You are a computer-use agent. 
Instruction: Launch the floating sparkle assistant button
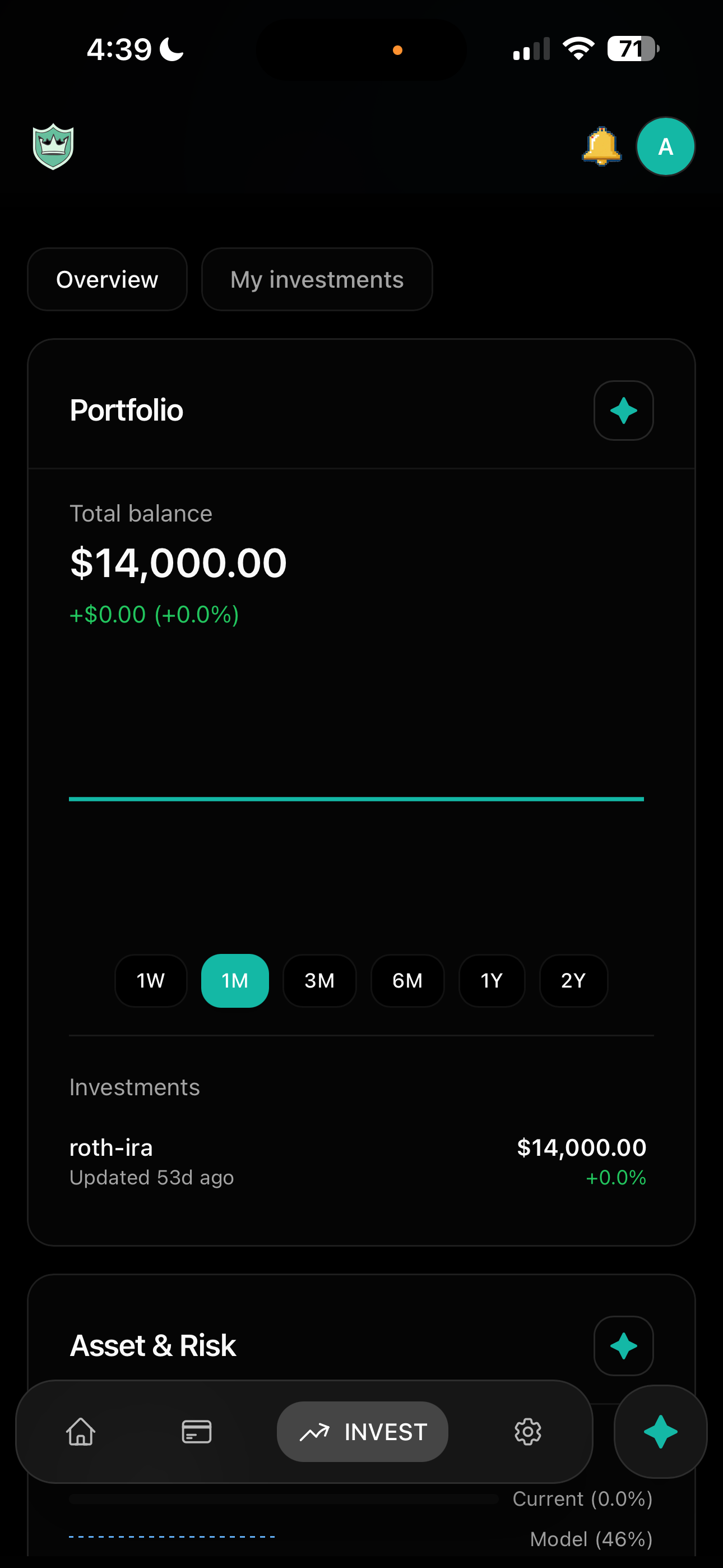coord(660,1432)
